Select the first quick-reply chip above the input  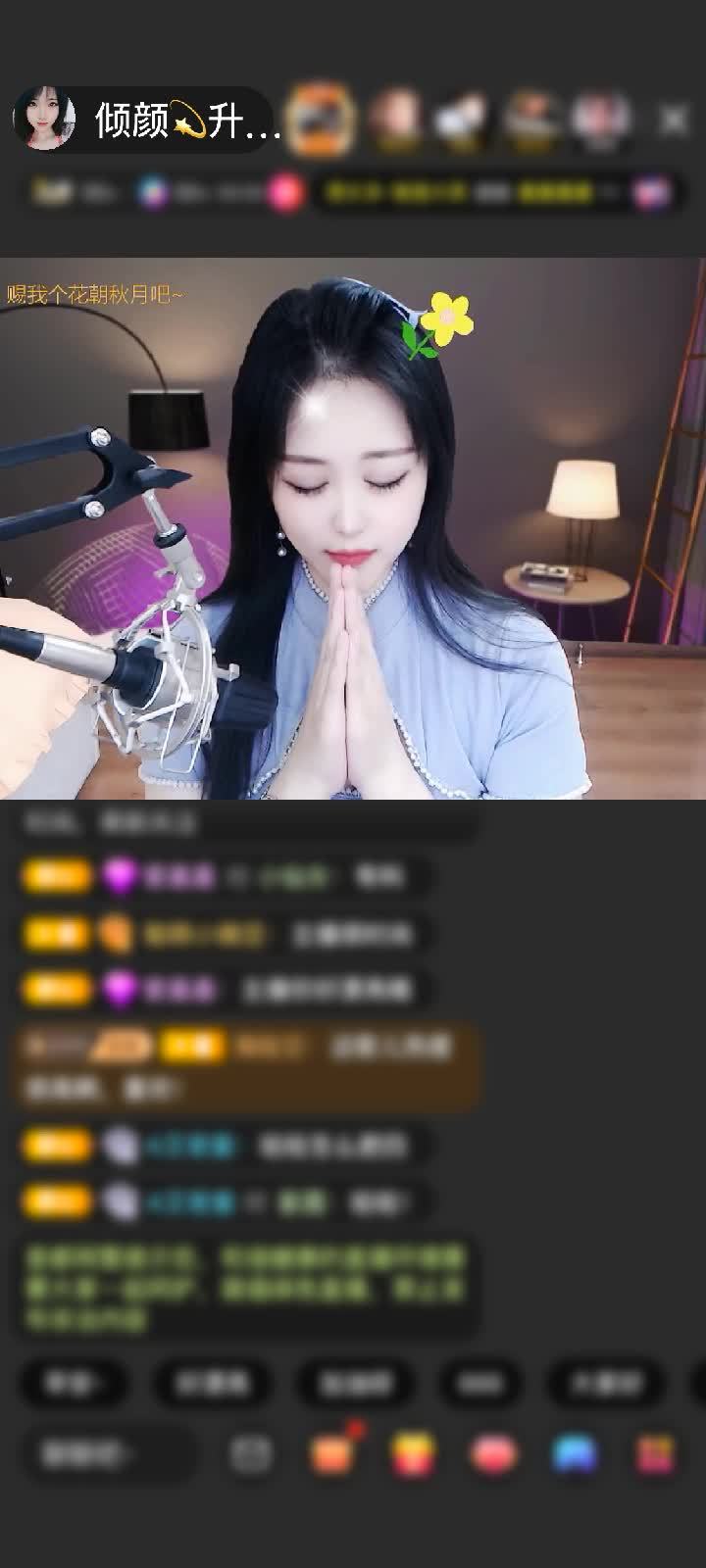(x=75, y=1383)
